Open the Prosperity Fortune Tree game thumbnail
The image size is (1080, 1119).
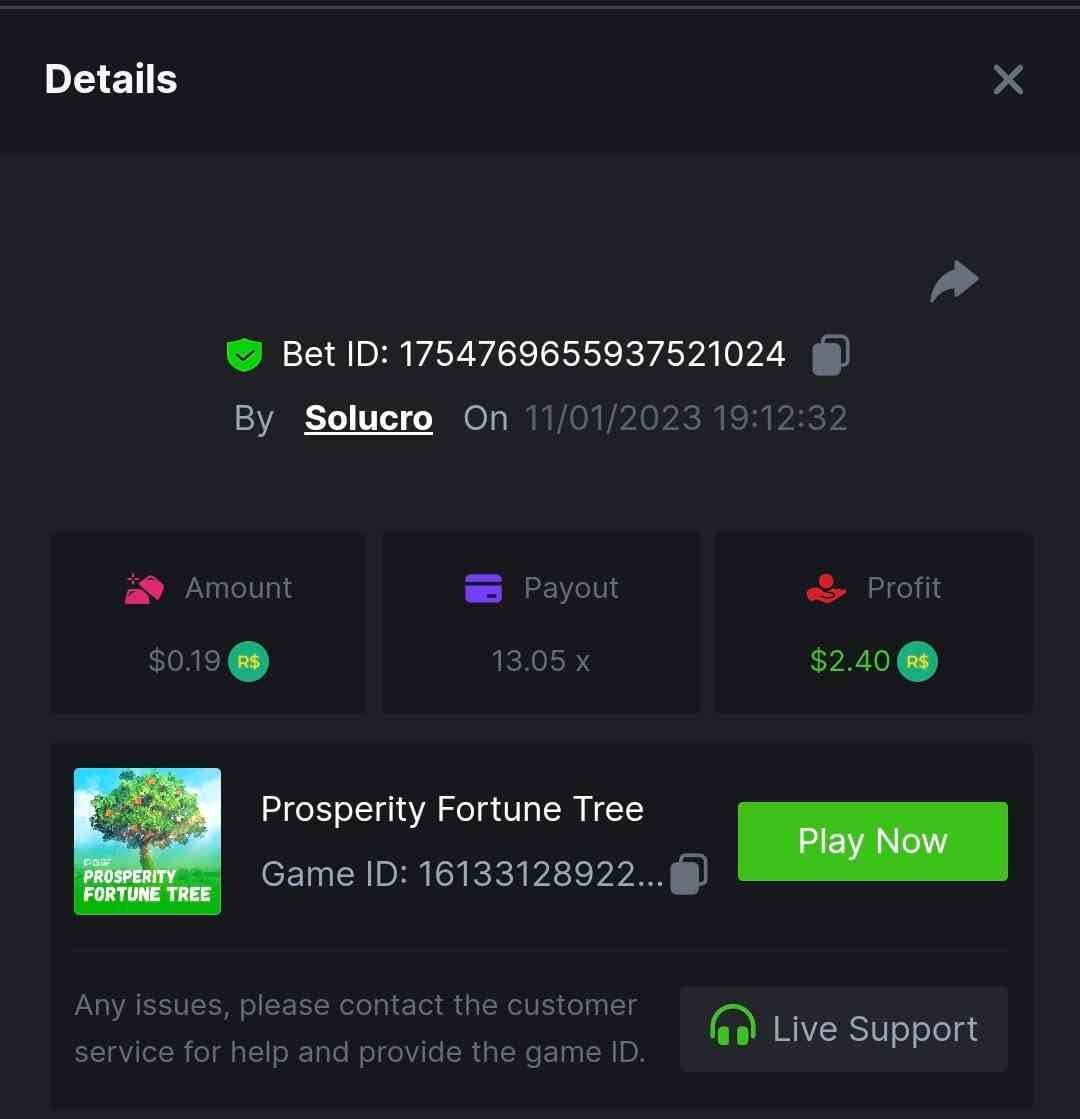click(147, 841)
